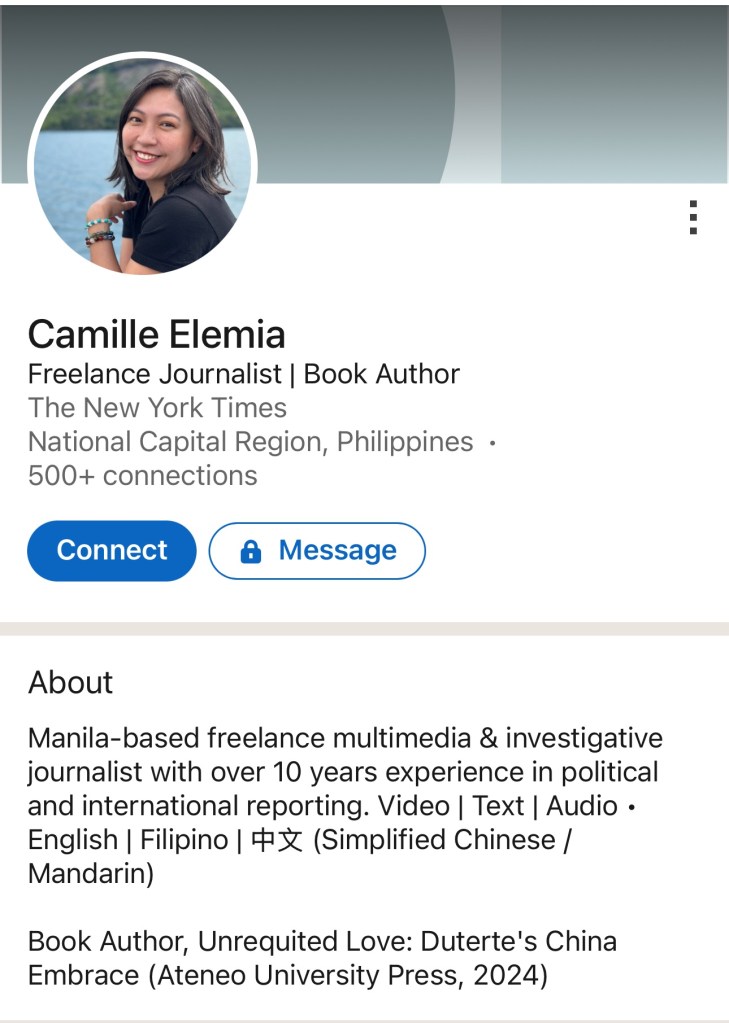Open the 500+ connections list

coord(142,476)
